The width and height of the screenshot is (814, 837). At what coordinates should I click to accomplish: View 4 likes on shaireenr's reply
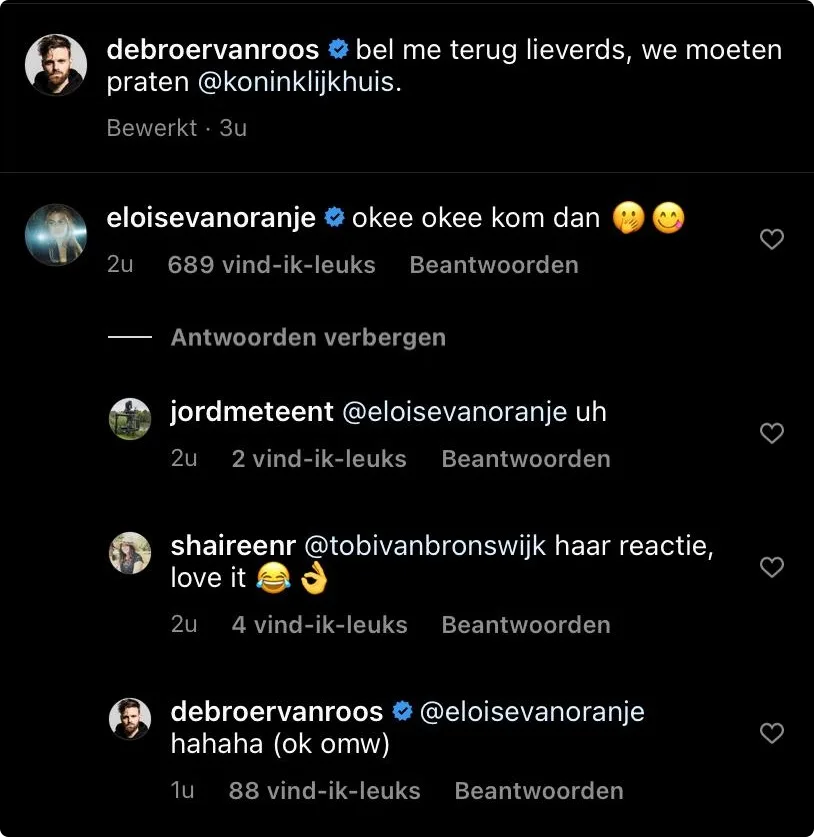click(320, 625)
